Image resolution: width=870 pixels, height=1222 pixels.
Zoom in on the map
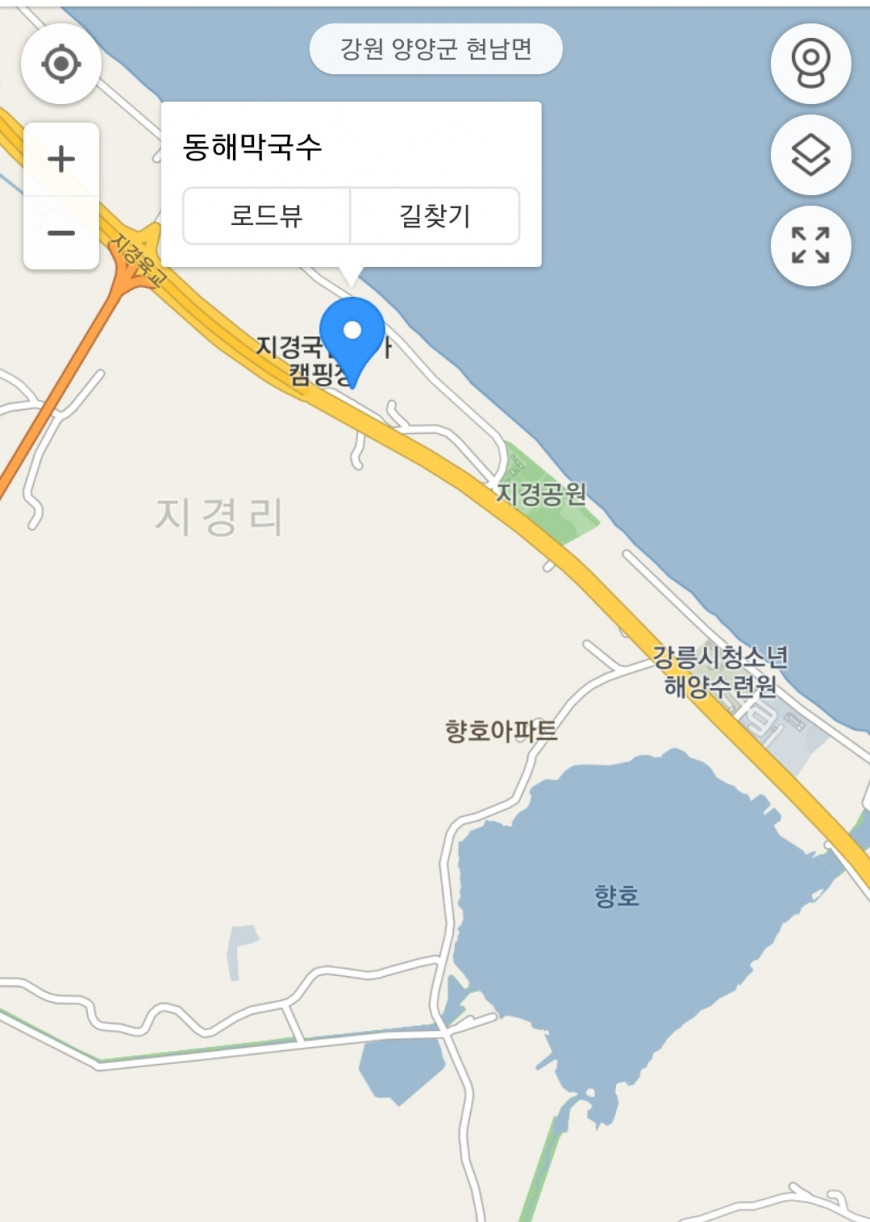[x=61, y=160]
